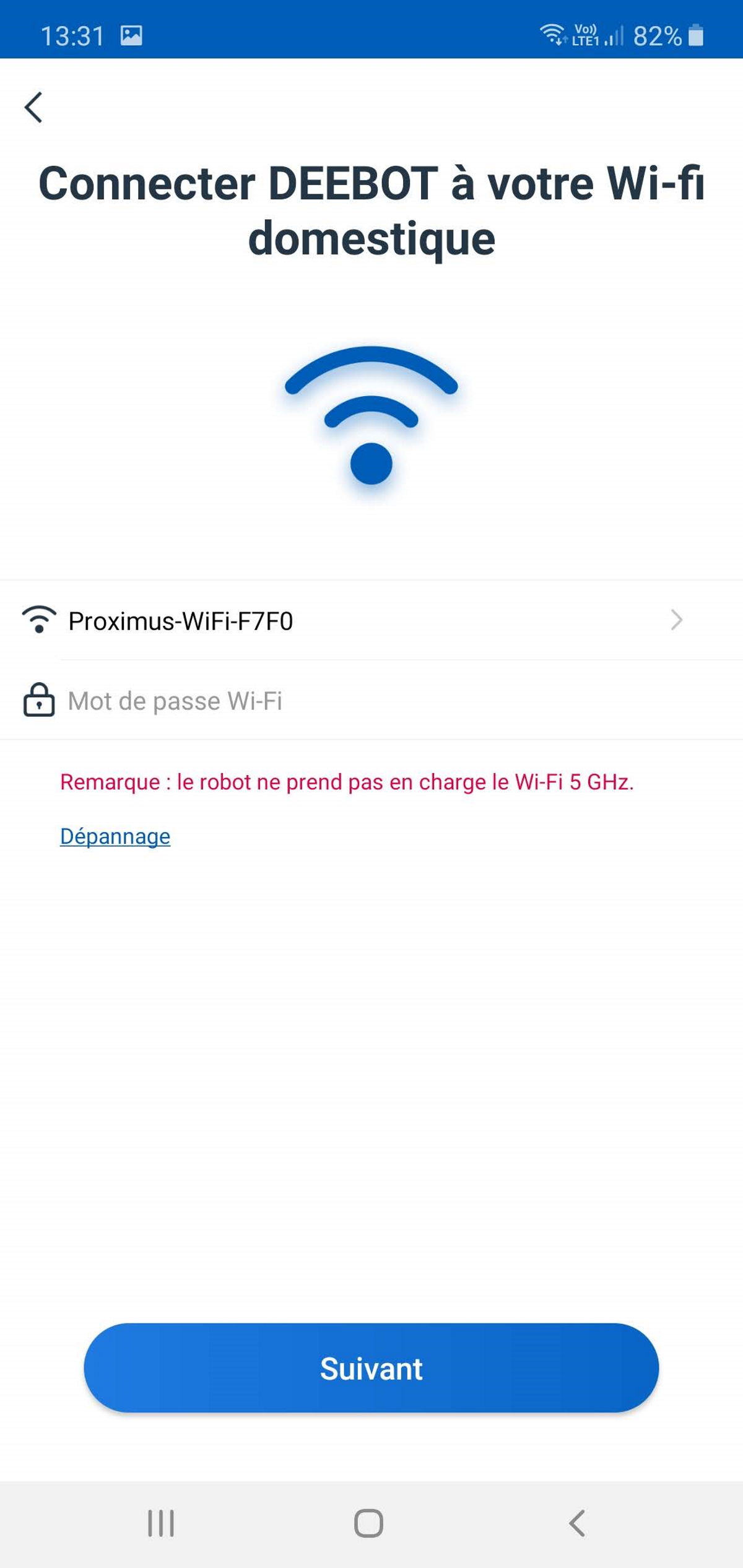The image size is (743, 1568).
Task: Go to the home screen
Action: click(369, 1523)
